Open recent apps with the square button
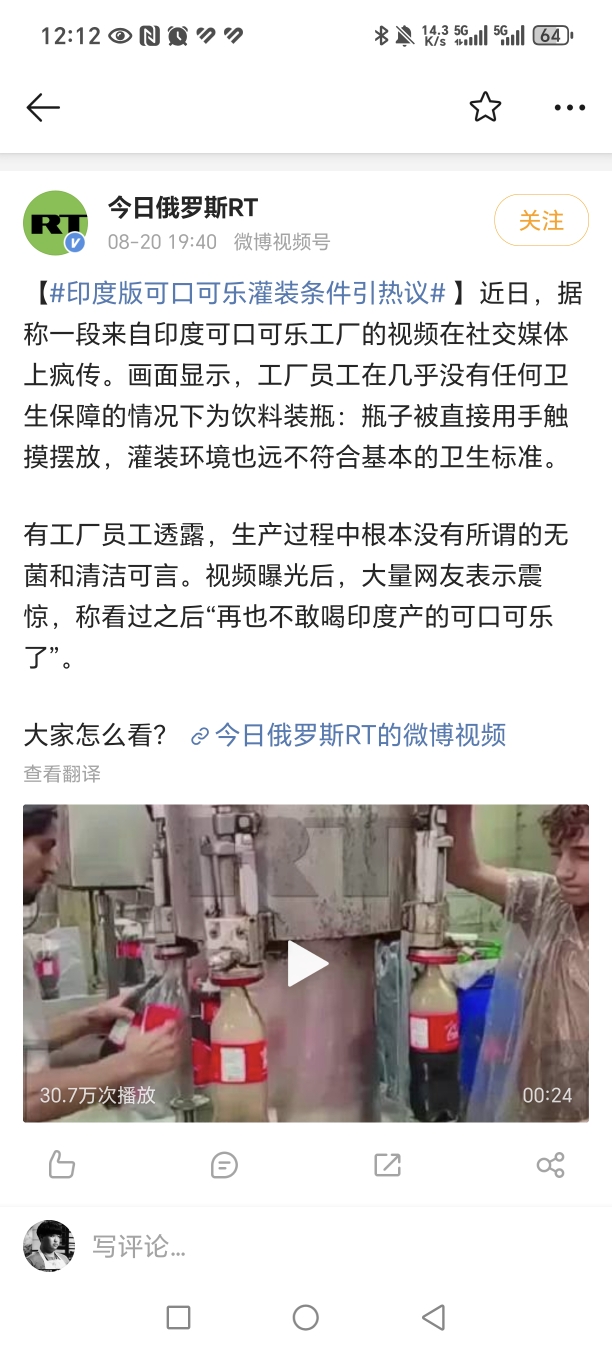 pyautogui.click(x=178, y=1317)
